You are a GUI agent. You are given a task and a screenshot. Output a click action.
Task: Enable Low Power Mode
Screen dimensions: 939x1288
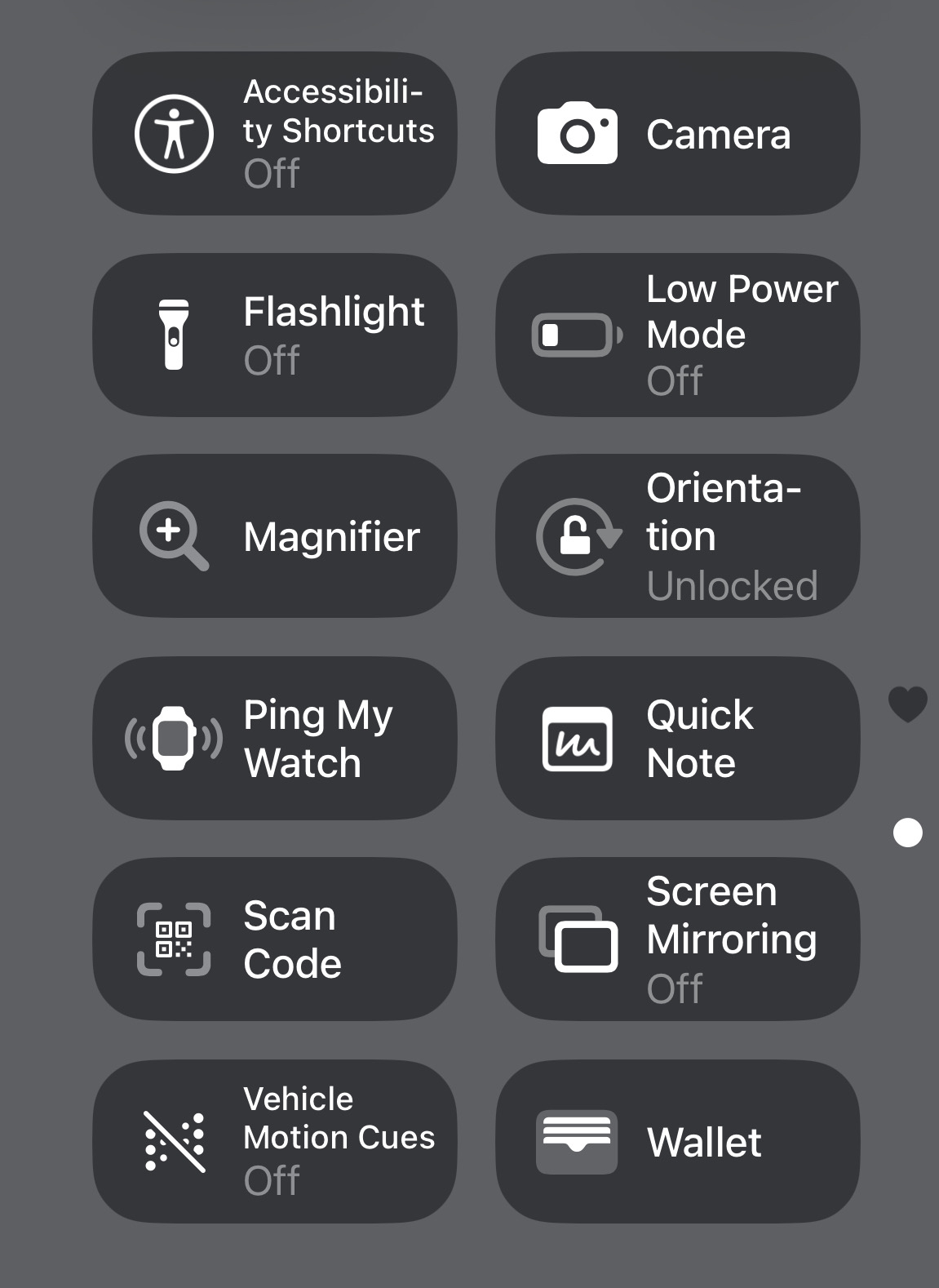[677, 335]
